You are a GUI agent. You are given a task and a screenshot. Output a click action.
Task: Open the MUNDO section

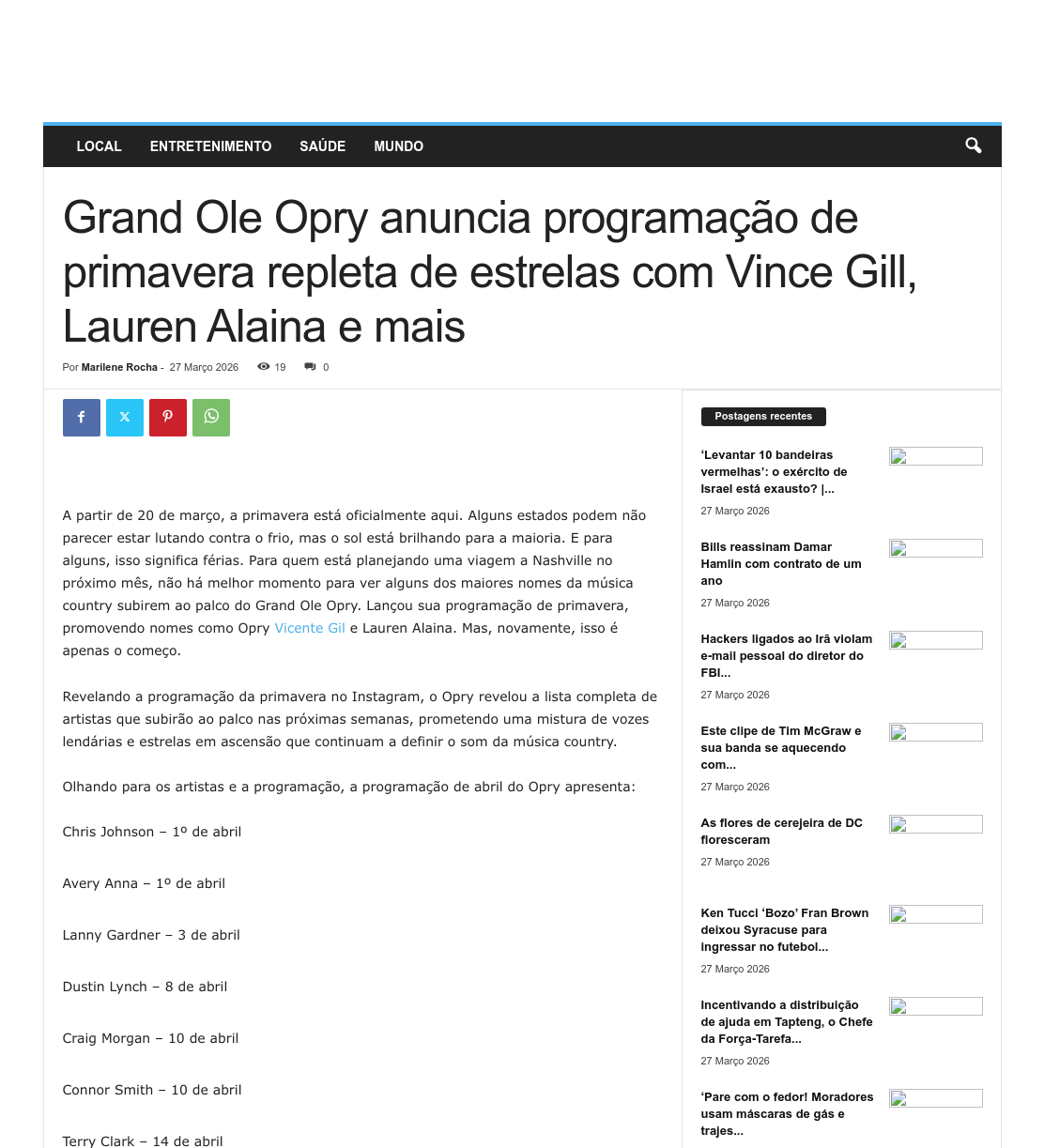click(398, 146)
